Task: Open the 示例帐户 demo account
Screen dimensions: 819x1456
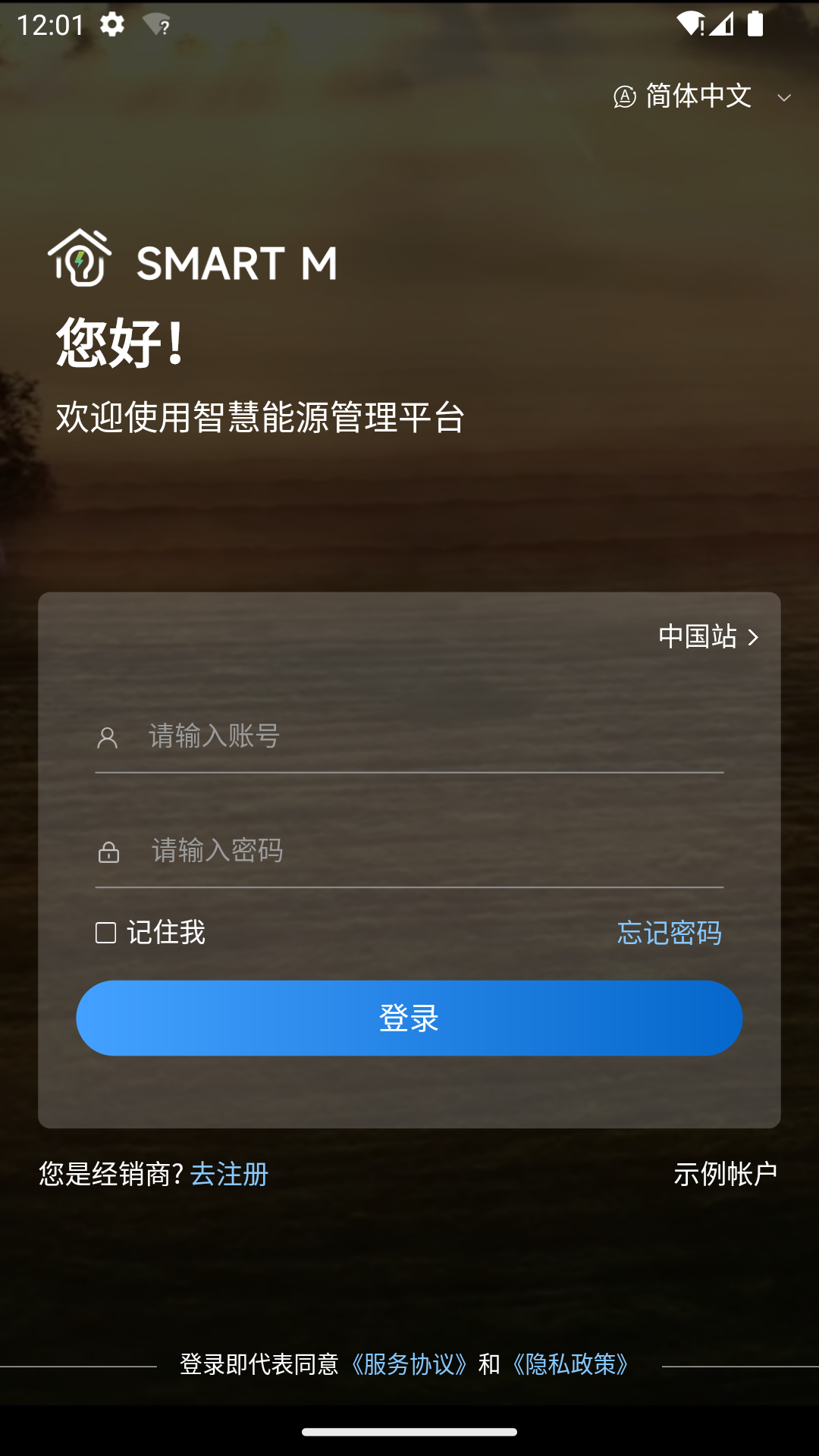Action: (x=726, y=1173)
